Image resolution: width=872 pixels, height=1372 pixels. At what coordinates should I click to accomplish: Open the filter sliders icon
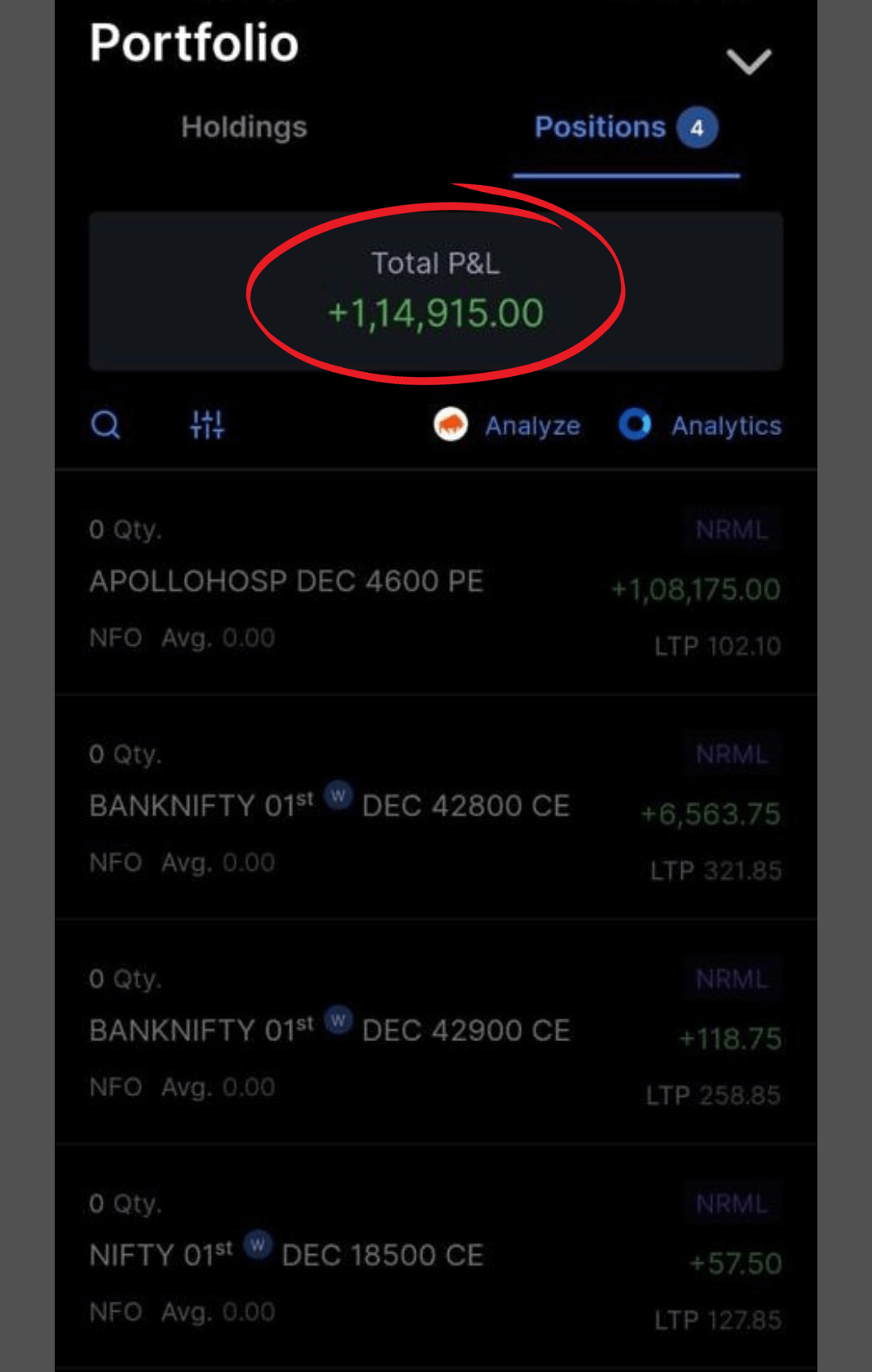tap(207, 425)
